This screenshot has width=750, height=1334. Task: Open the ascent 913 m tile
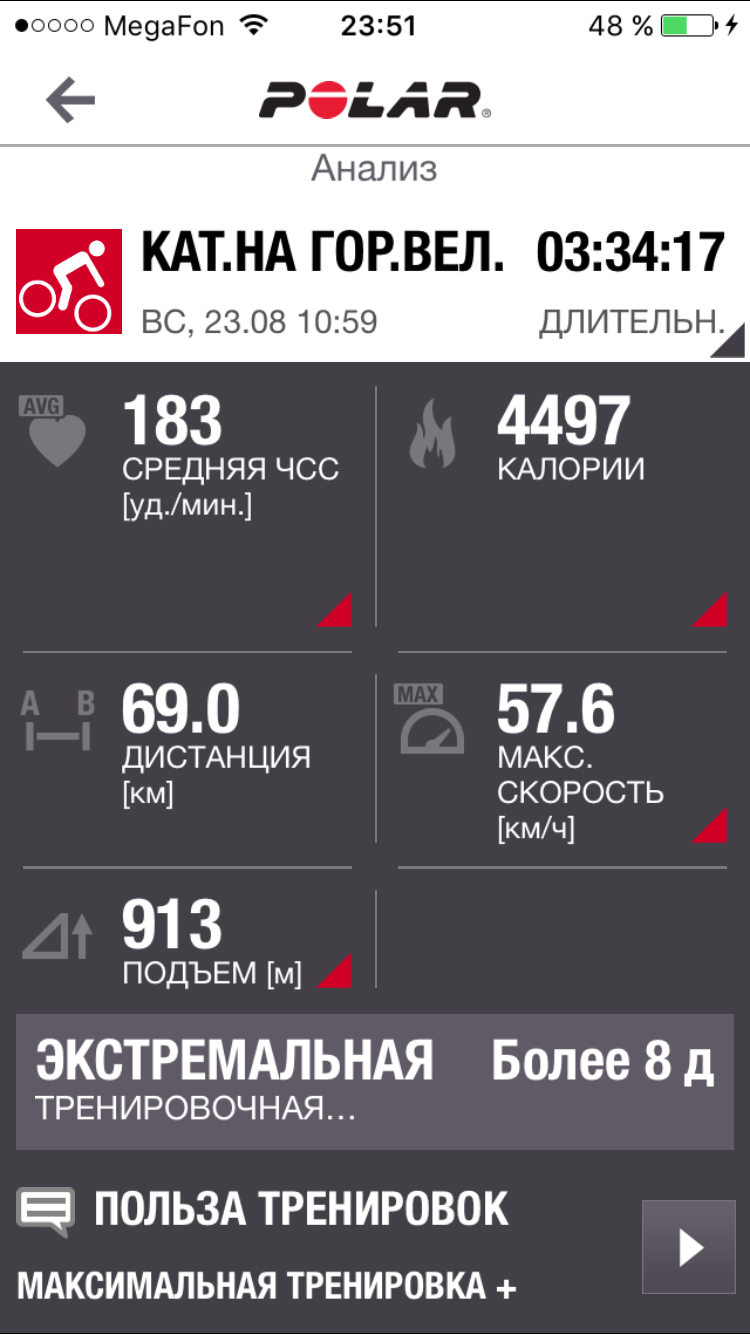click(x=187, y=940)
